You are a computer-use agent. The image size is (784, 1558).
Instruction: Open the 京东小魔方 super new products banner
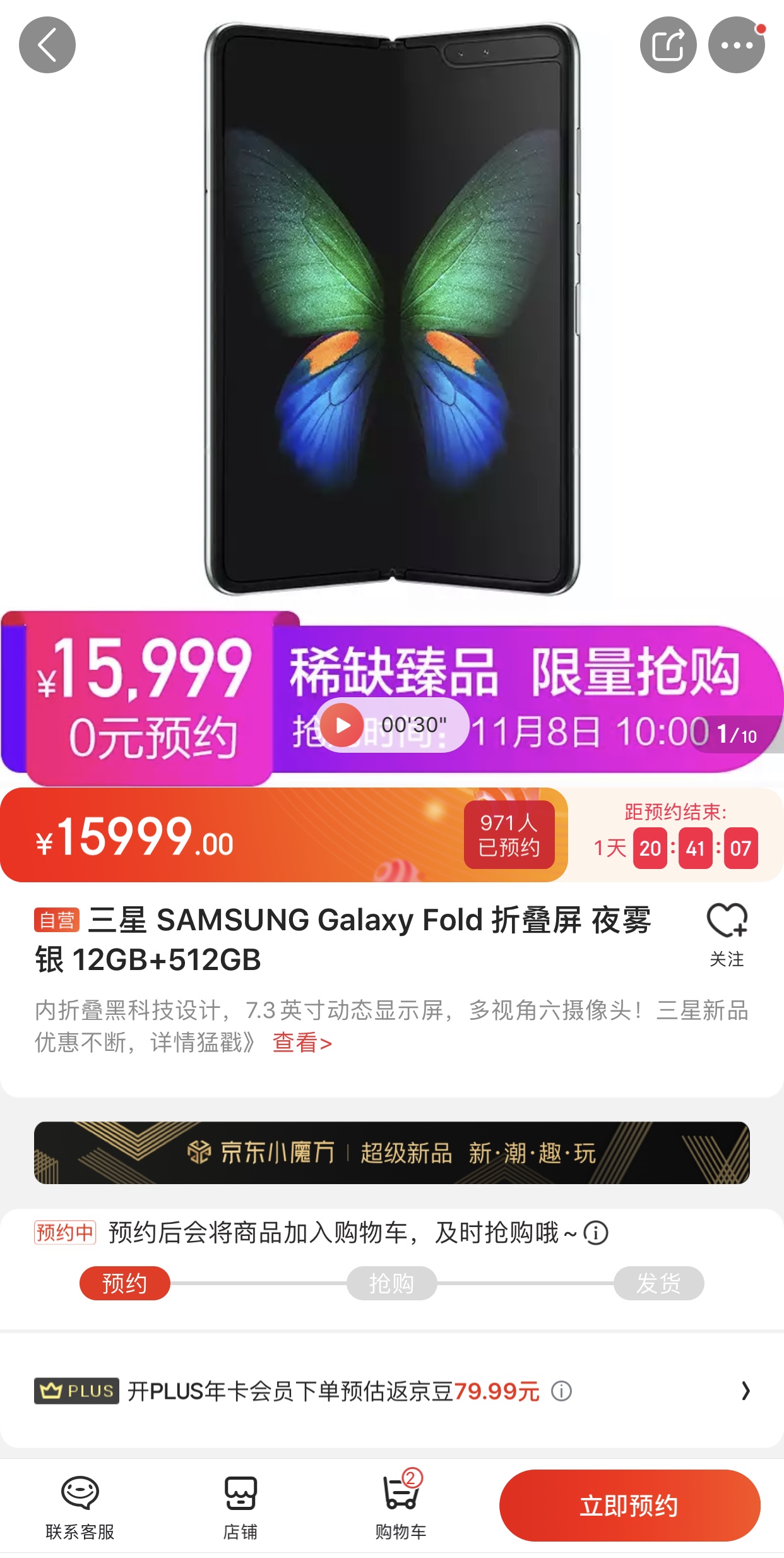391,1153
